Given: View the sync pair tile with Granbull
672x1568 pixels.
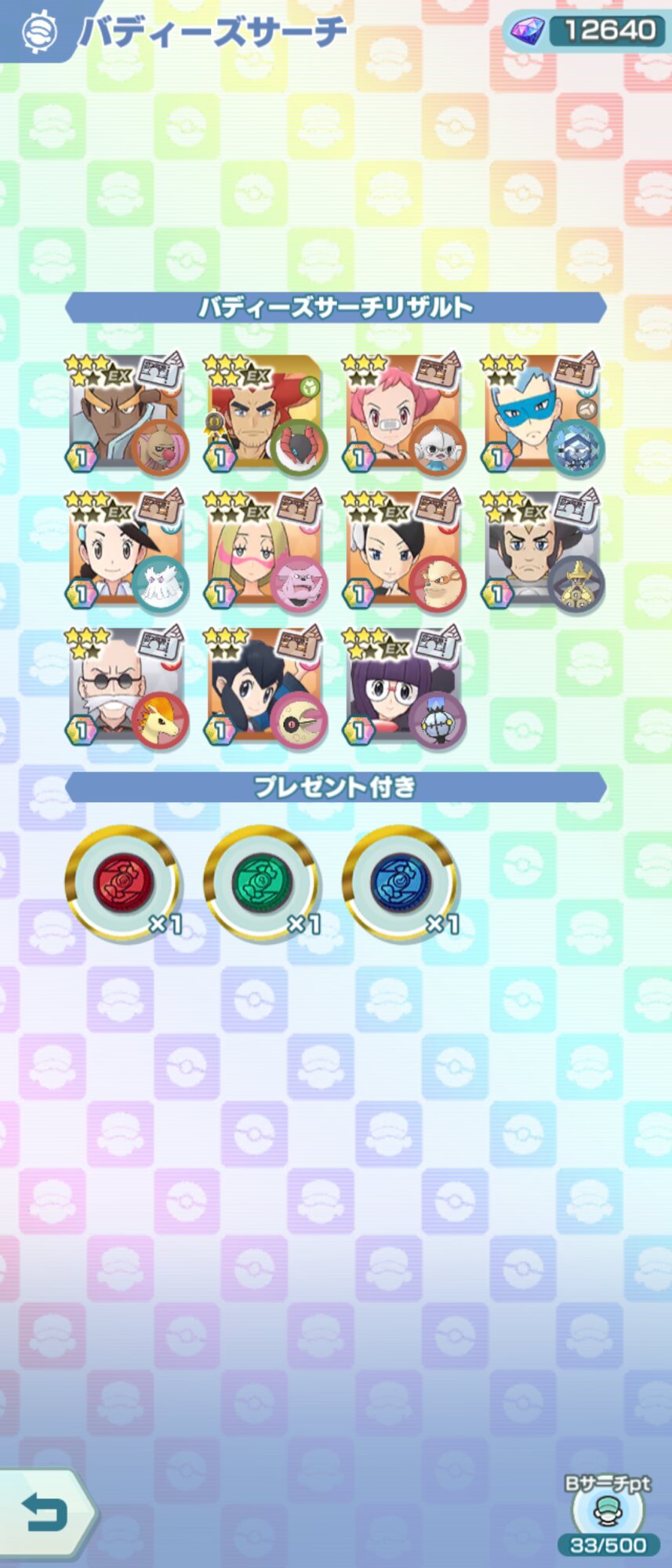Looking at the screenshot, I should 265,550.
